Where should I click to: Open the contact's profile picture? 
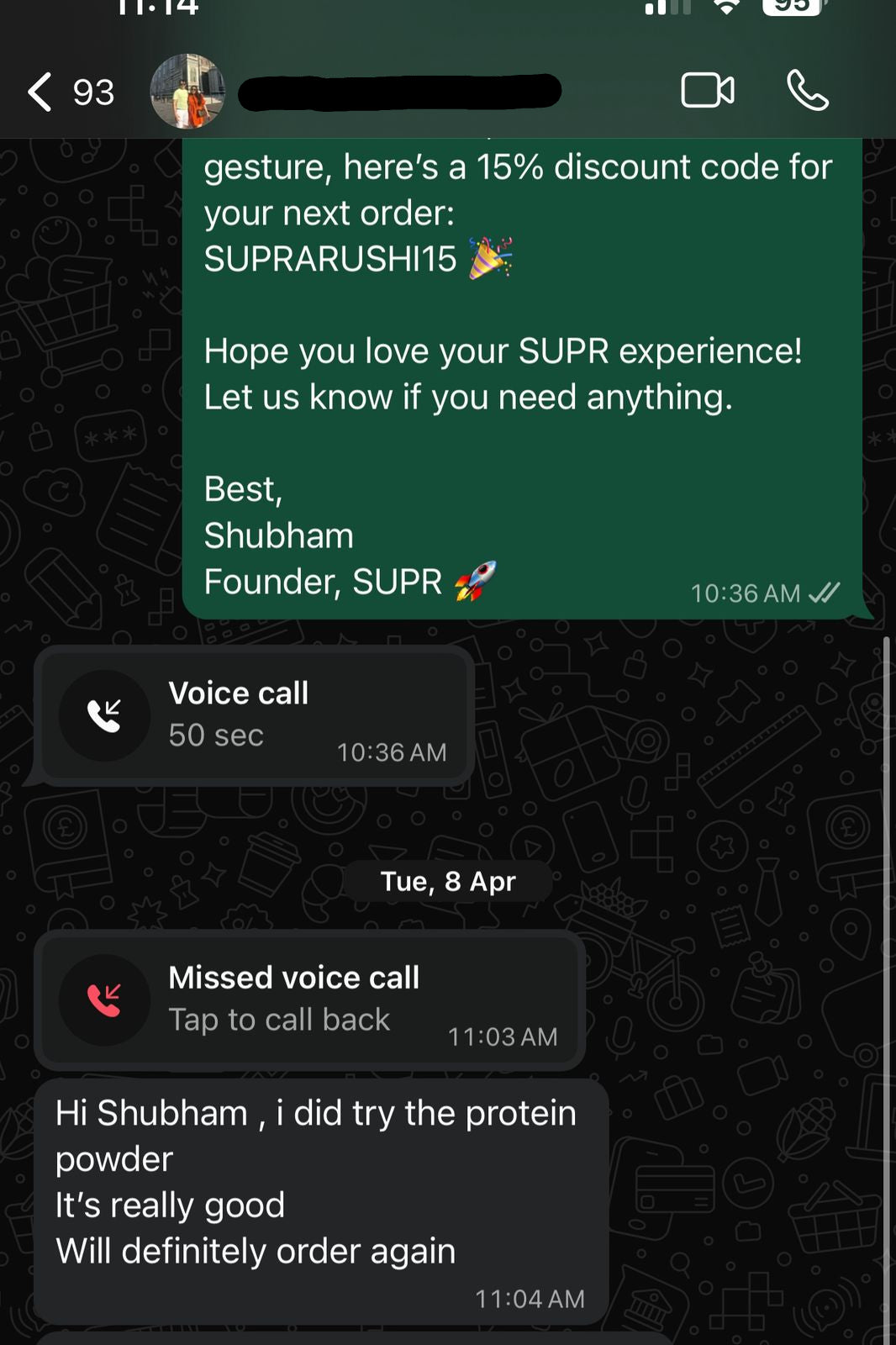pos(187,92)
